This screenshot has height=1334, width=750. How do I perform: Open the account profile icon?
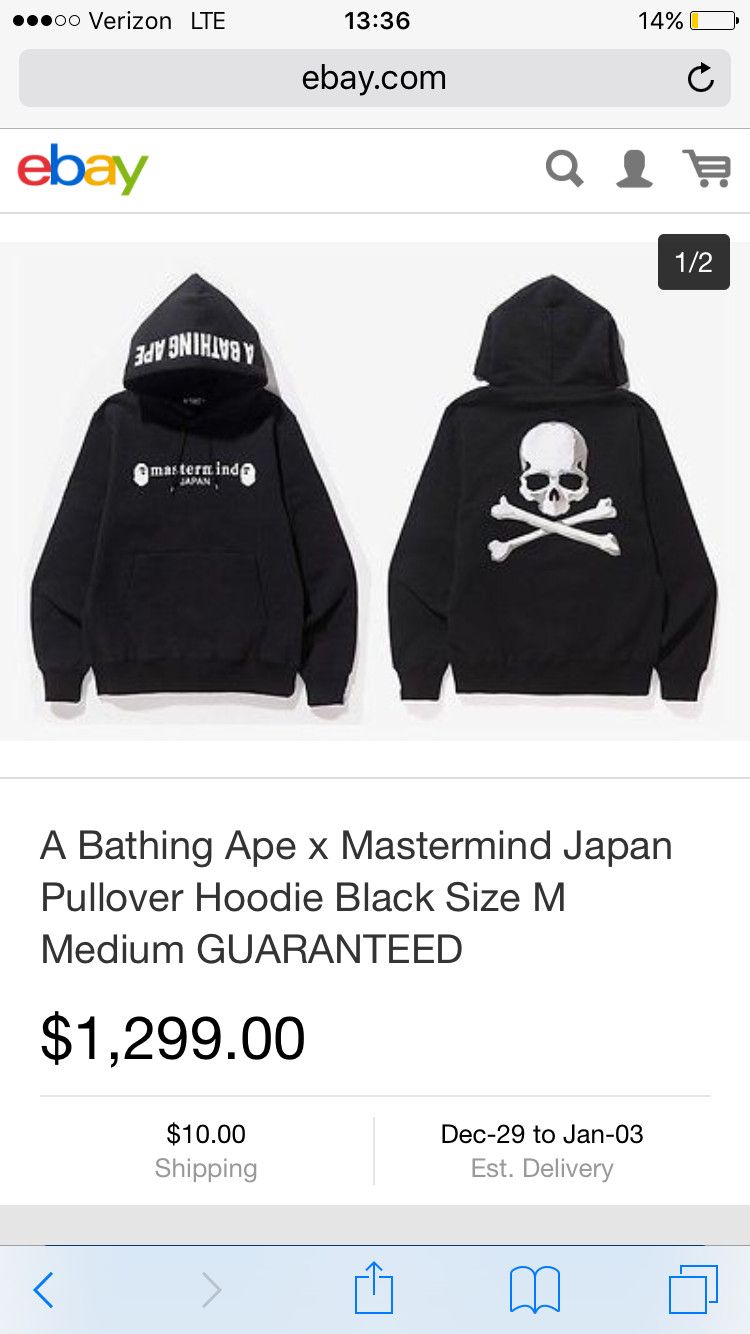(634, 169)
